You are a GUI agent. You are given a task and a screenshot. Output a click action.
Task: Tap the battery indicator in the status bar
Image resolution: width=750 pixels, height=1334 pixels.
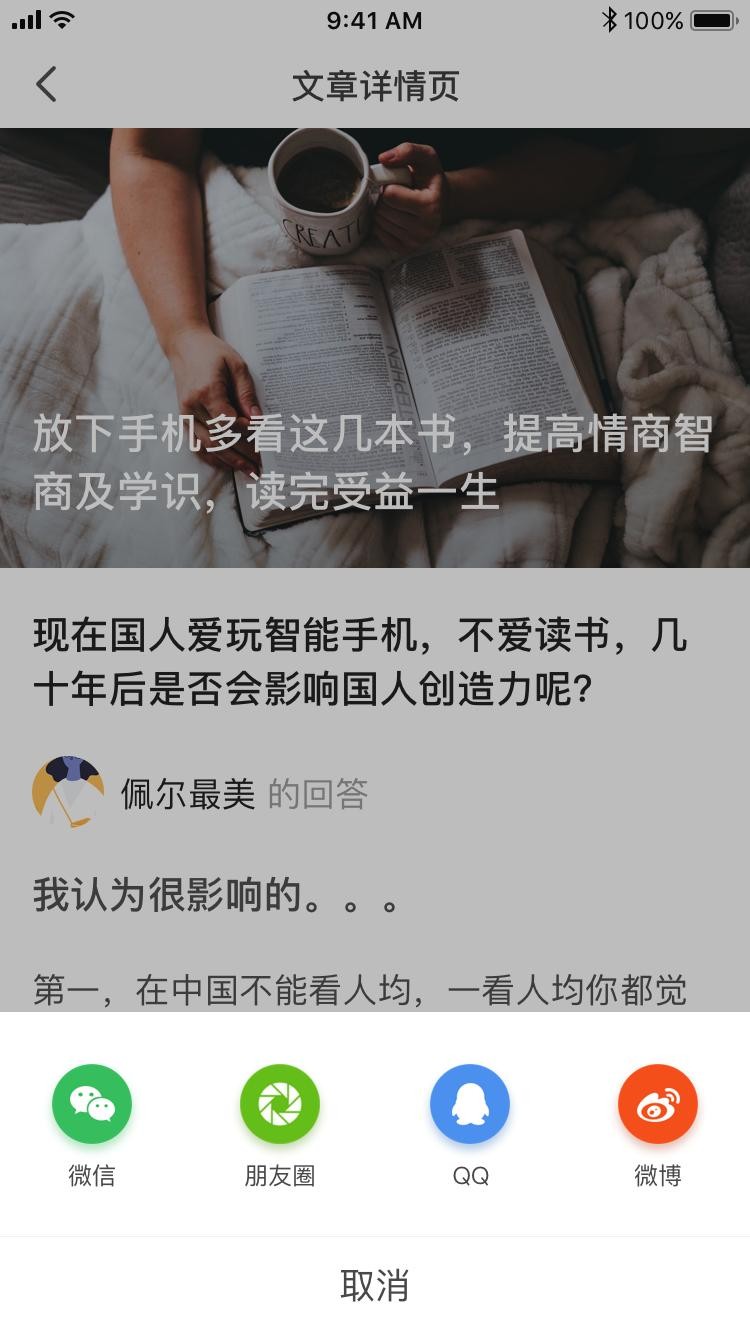[712, 18]
